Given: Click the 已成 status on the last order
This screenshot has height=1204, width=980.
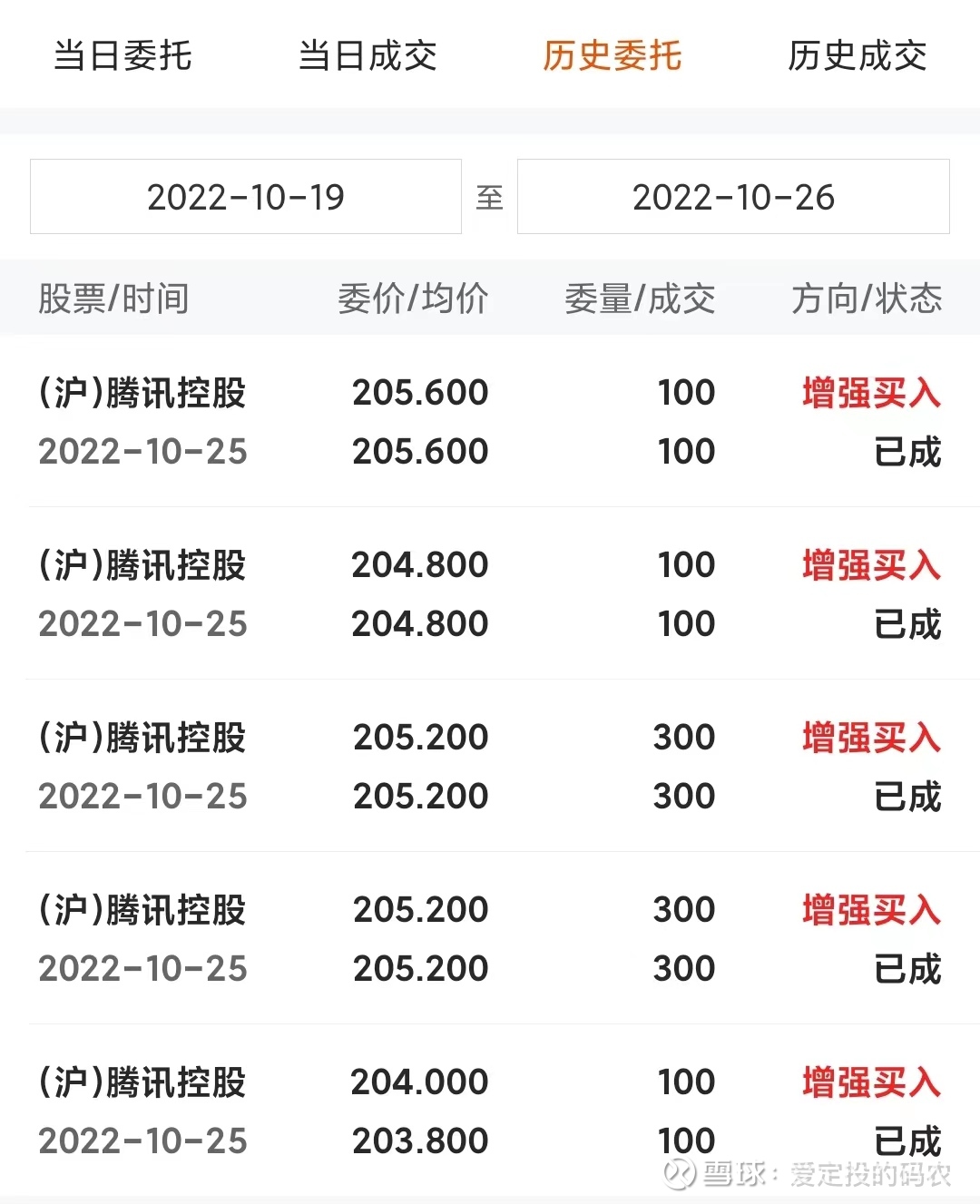Looking at the screenshot, I should (907, 1140).
